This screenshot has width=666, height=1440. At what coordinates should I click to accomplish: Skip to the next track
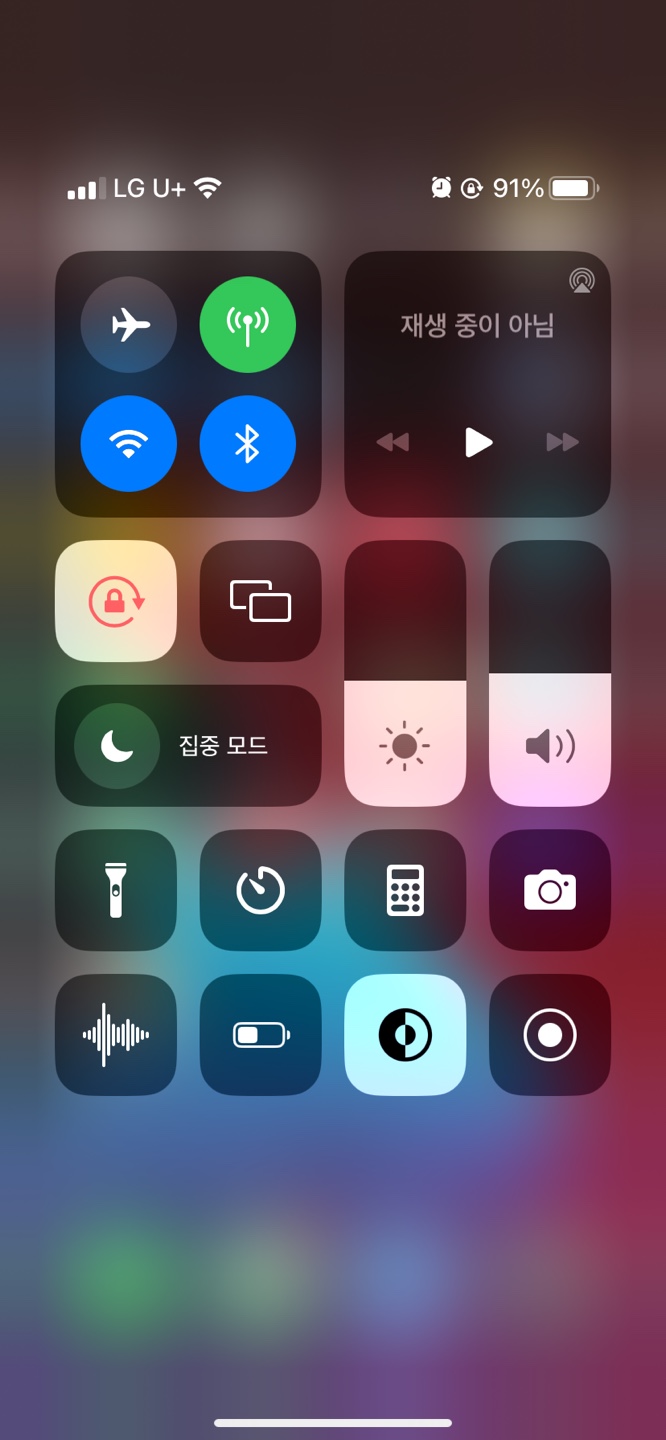[563, 442]
